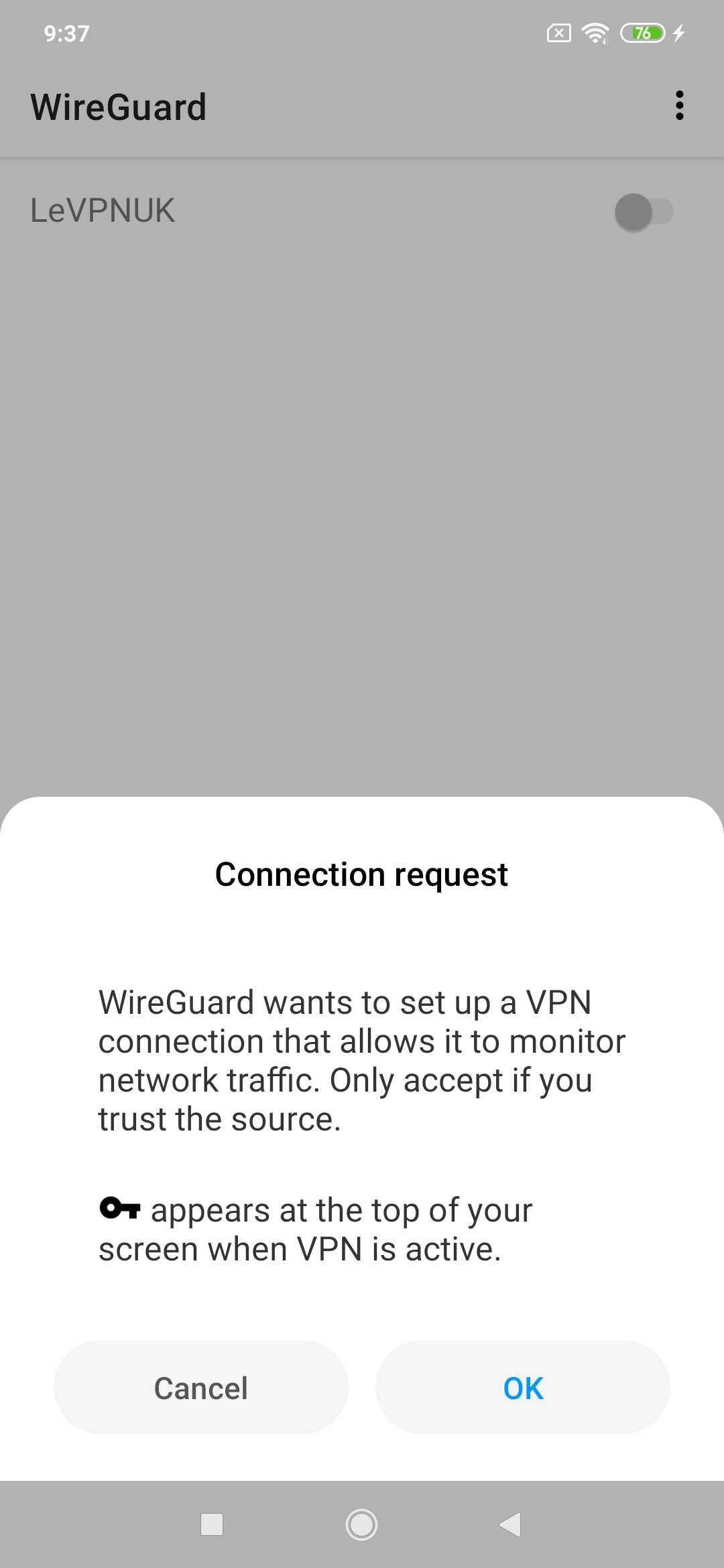Cancel the connection request
This screenshot has height=1568, width=724.
(x=201, y=1388)
